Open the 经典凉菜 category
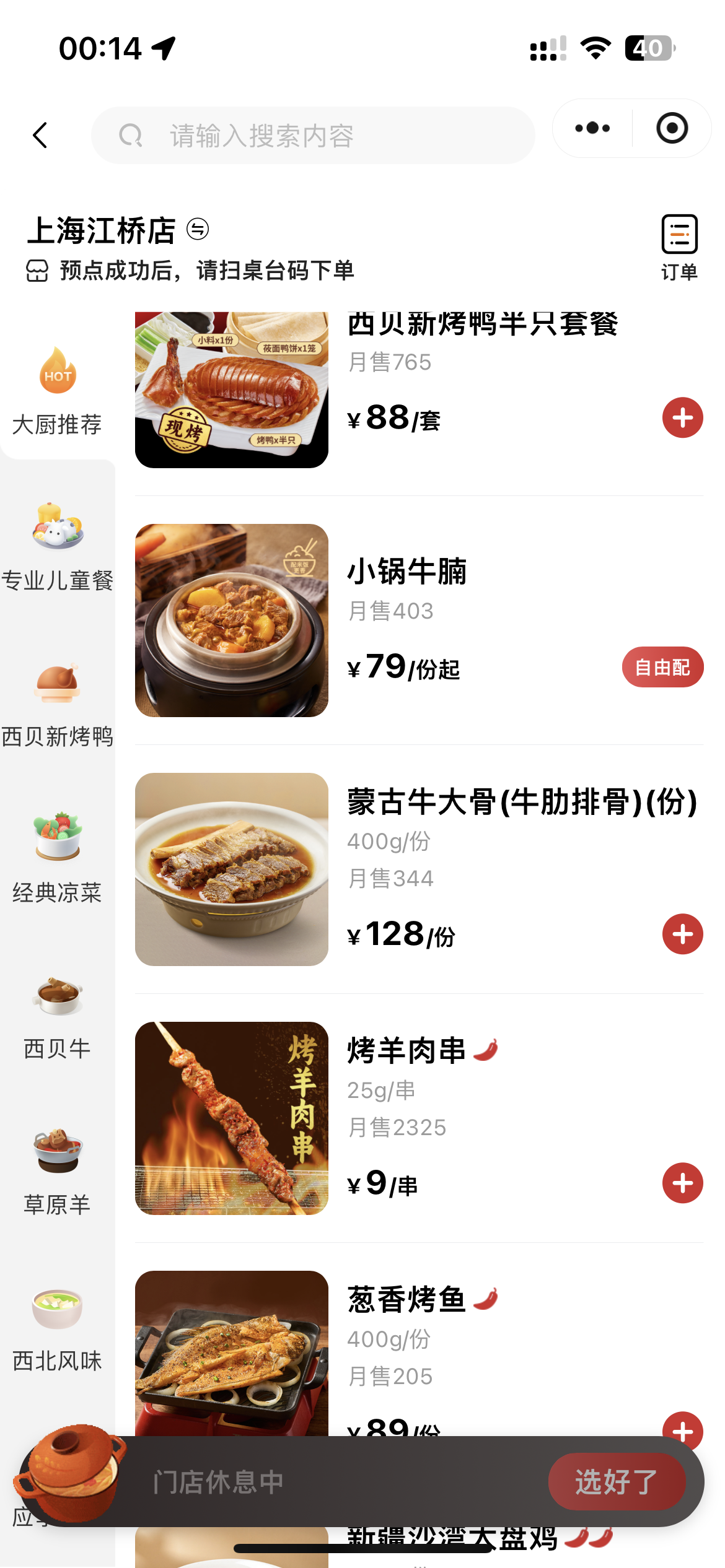This screenshot has height=1568, width=725. (x=58, y=858)
